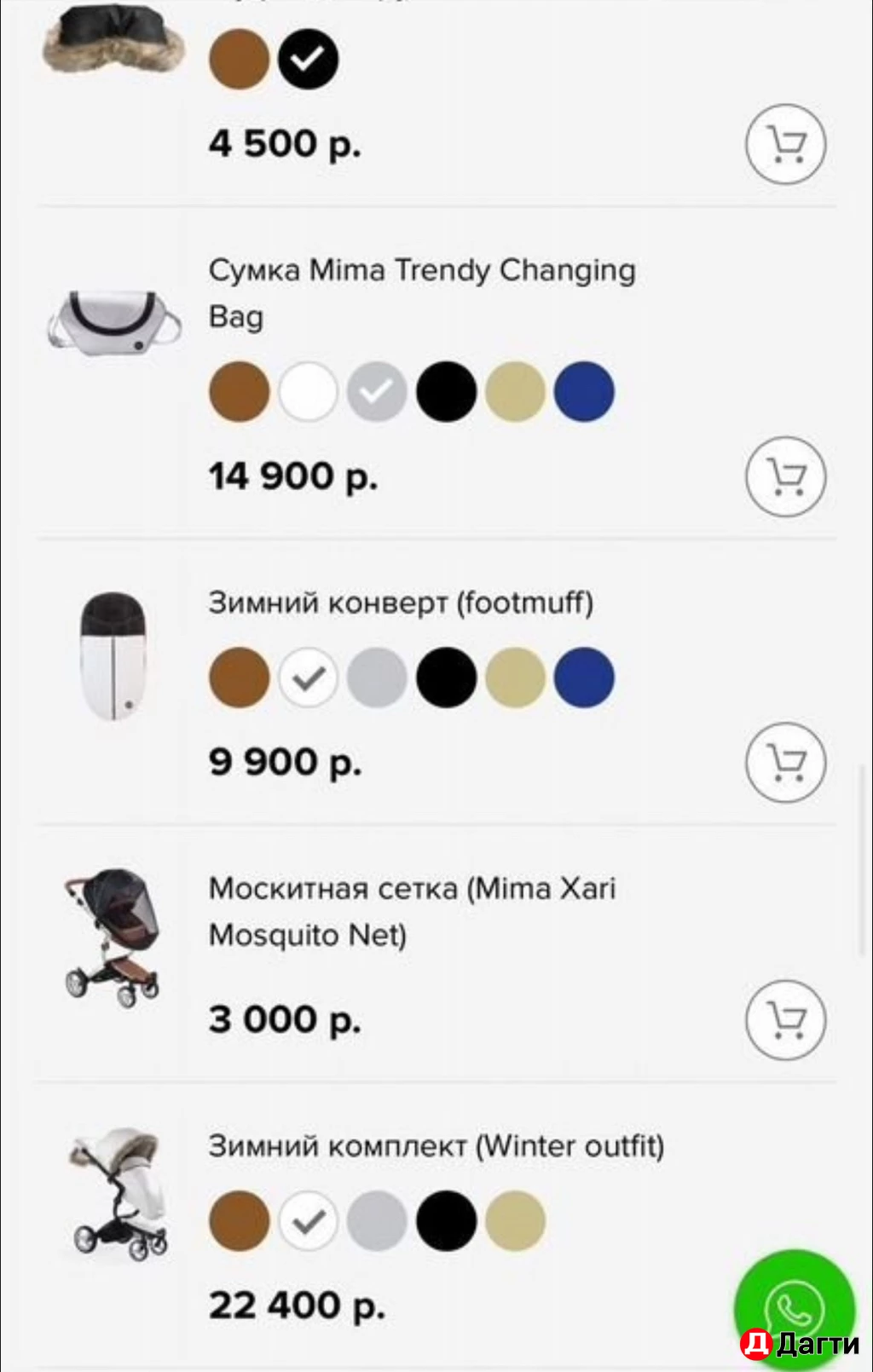Deselect the checked black swatch on fur muff

coord(308,58)
